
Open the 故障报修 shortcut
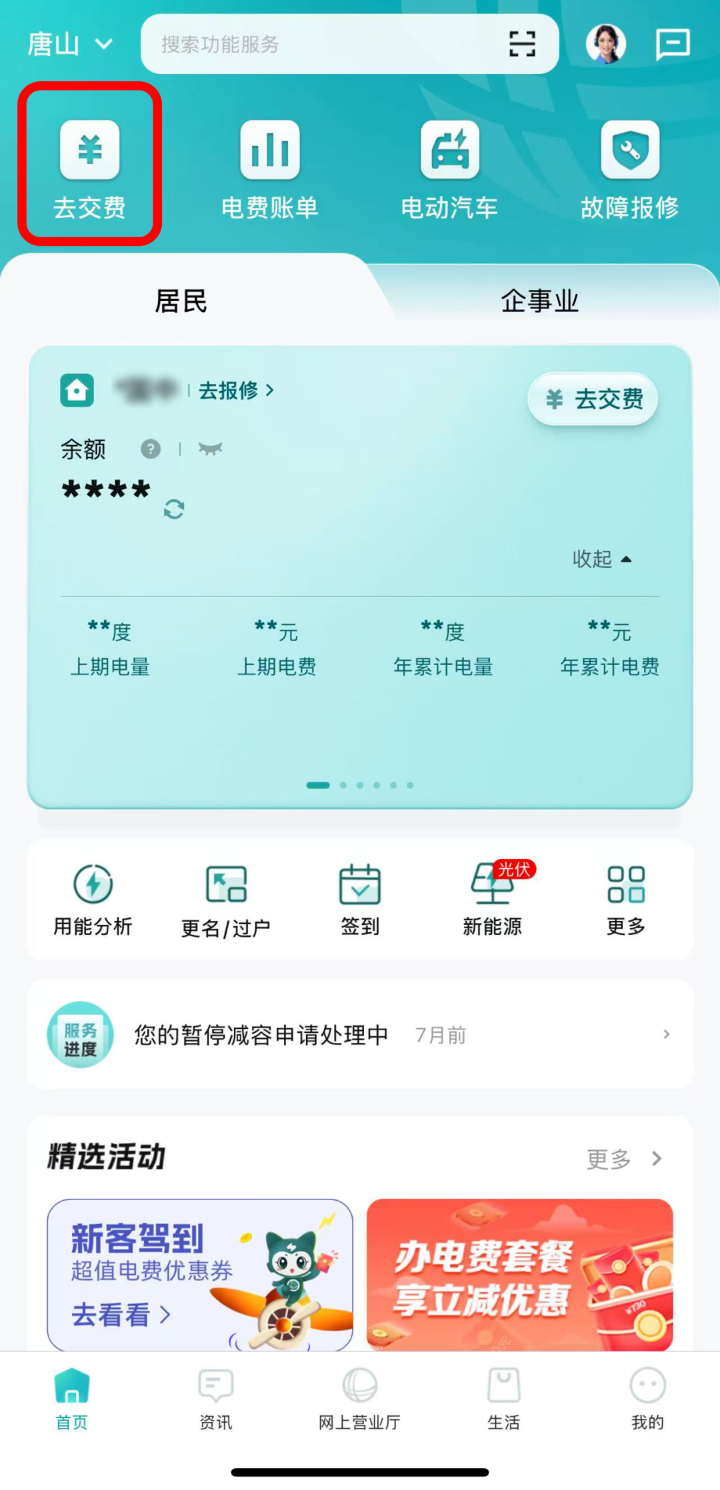point(629,170)
